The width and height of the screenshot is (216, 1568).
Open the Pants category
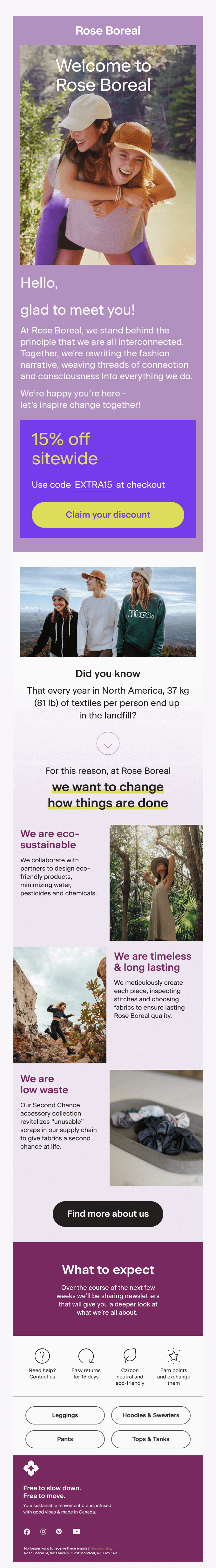click(x=65, y=1438)
